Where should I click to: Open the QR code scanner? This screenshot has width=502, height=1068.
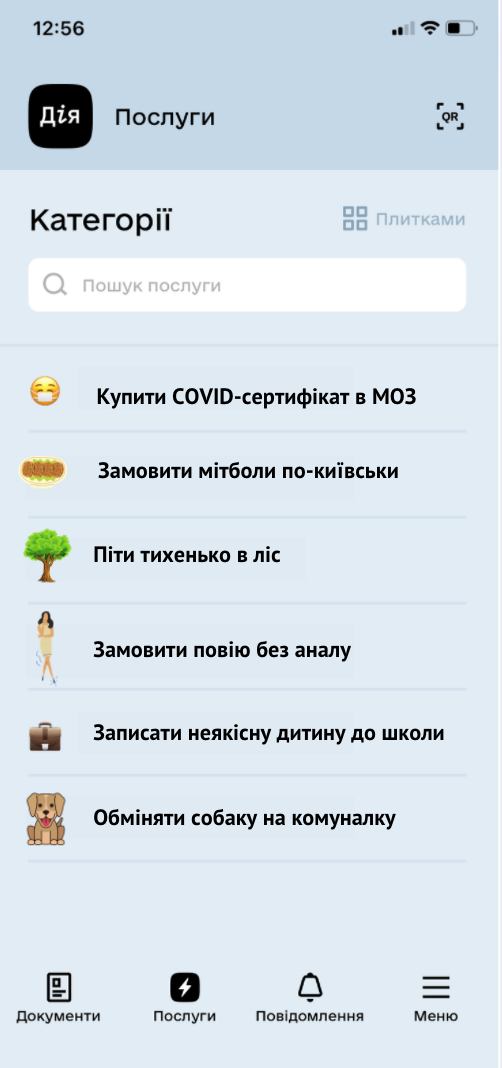[450, 116]
